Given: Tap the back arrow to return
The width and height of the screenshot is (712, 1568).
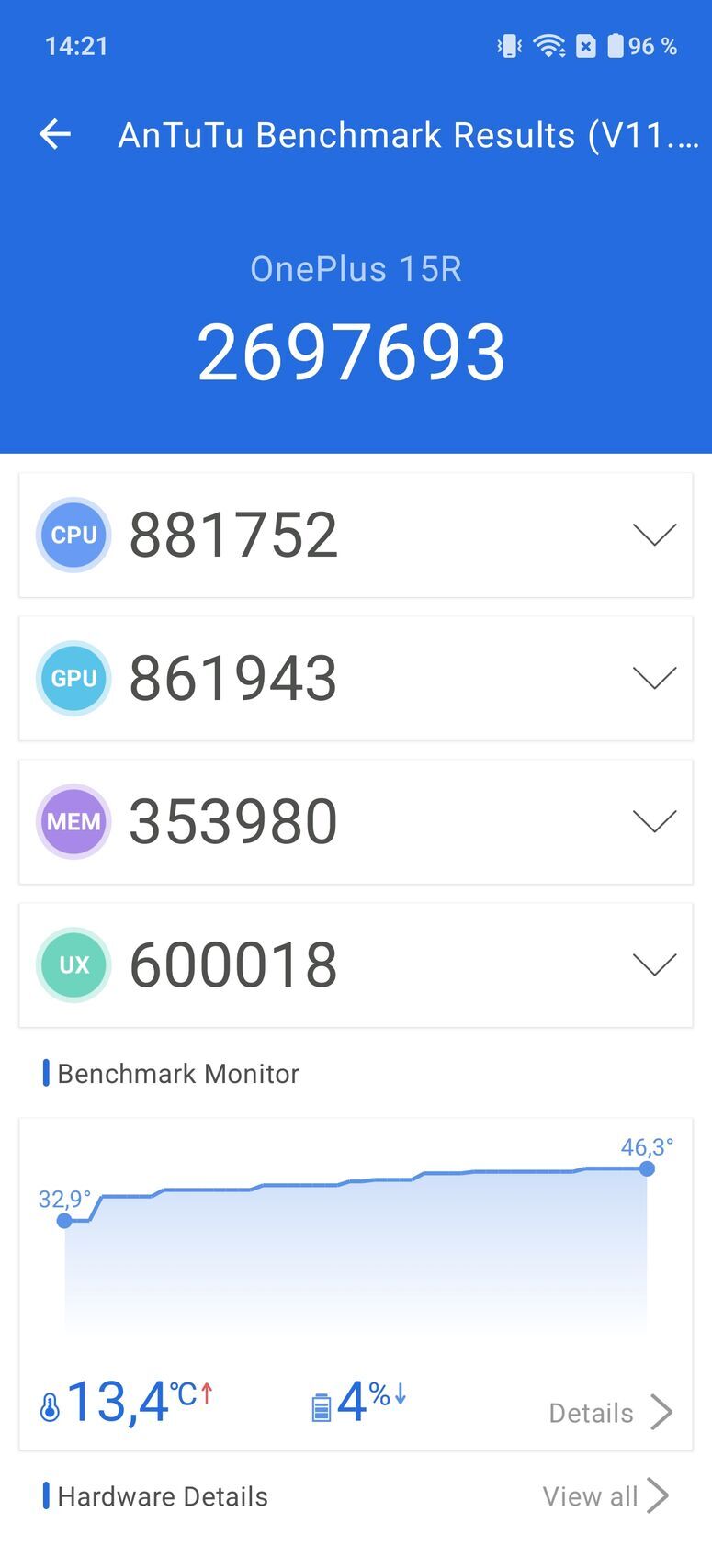Looking at the screenshot, I should point(54,134).
